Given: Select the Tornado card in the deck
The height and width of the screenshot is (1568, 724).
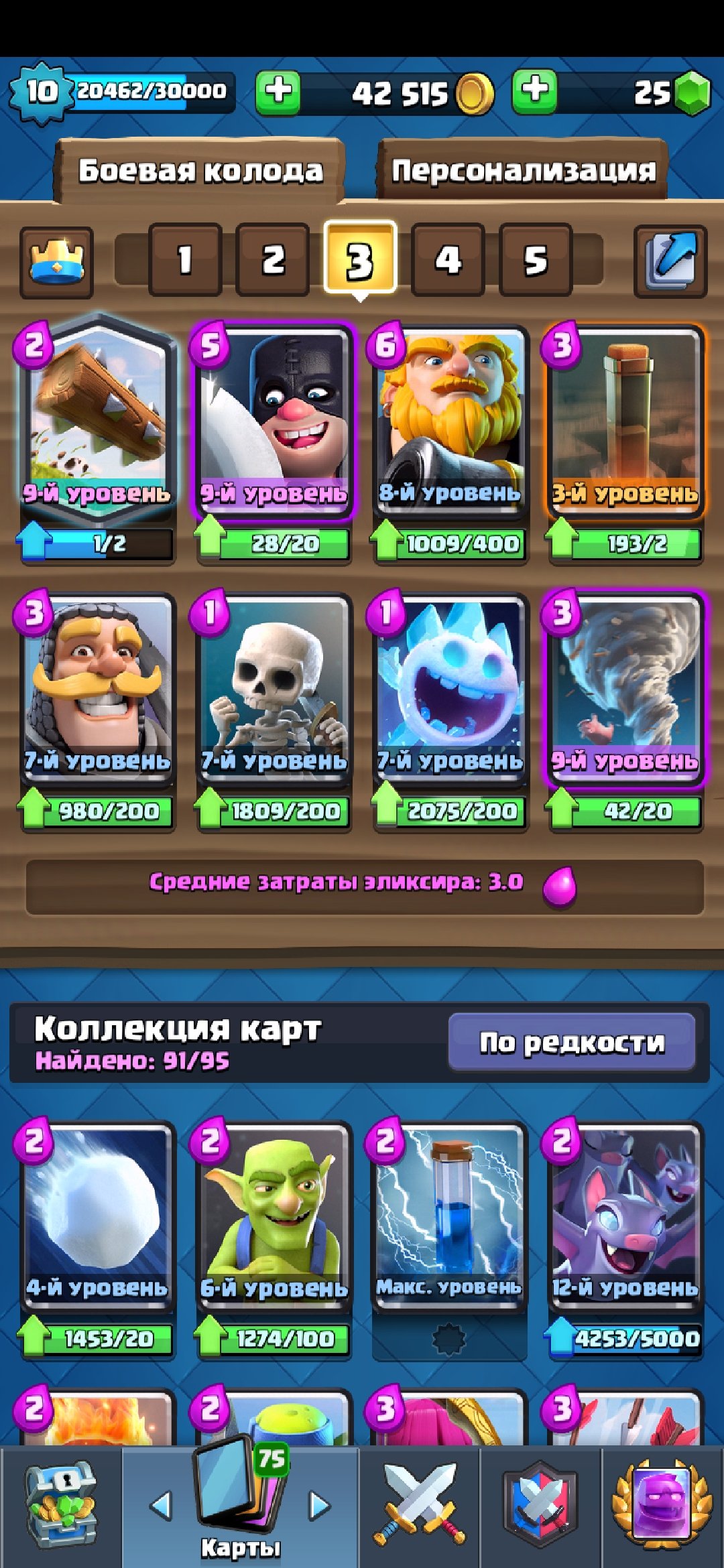Looking at the screenshot, I should tap(625, 690).
